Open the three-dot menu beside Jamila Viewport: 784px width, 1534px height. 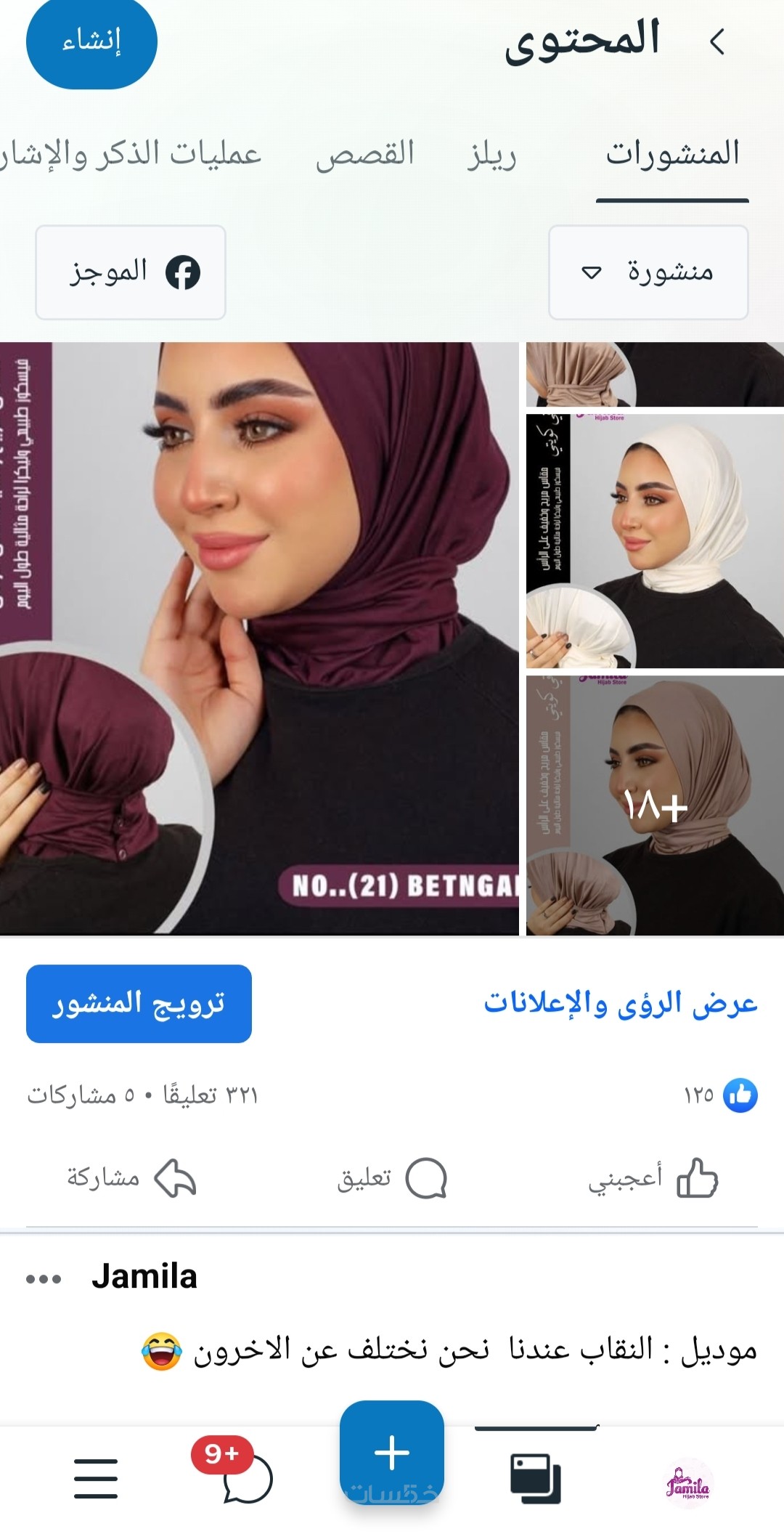click(x=44, y=1279)
